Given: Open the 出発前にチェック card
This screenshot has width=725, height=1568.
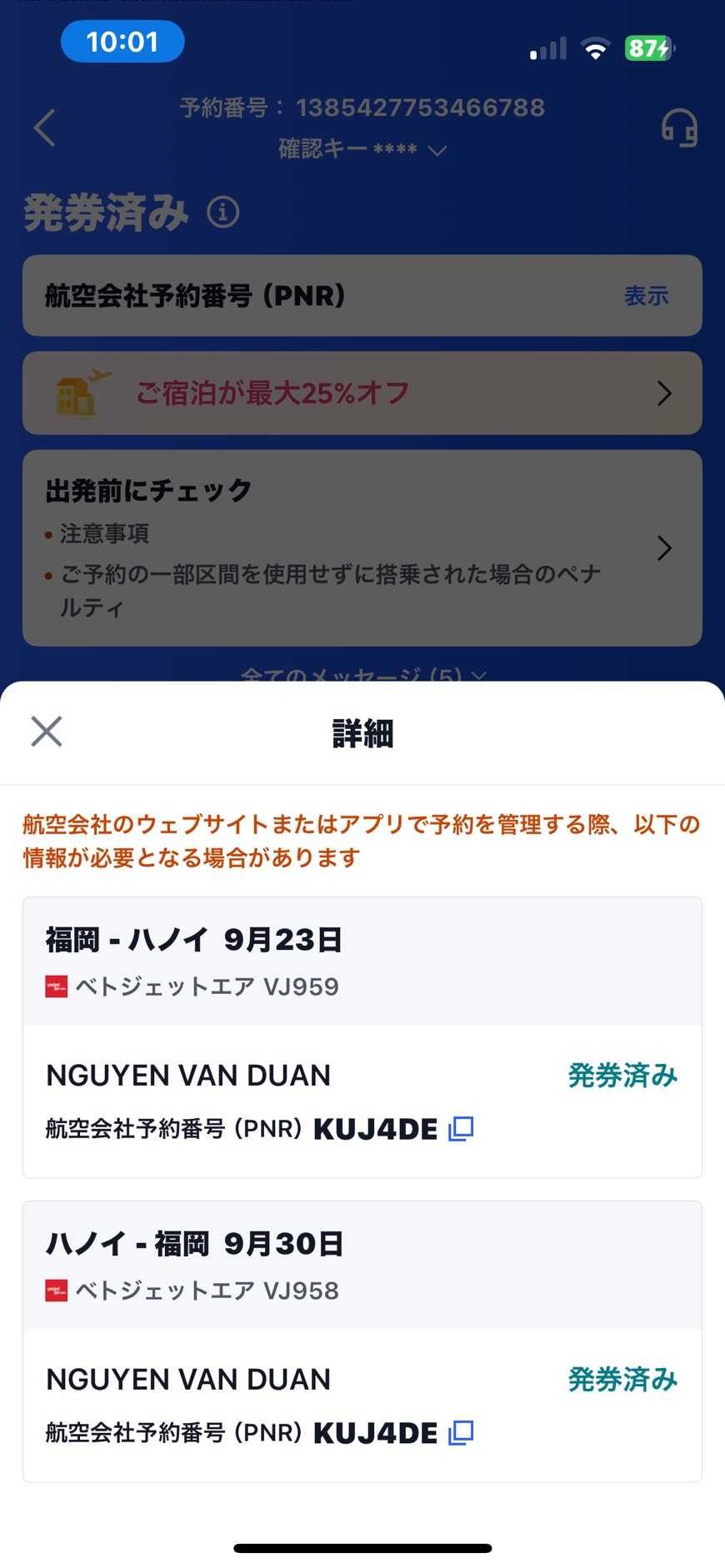Looking at the screenshot, I should (x=362, y=547).
